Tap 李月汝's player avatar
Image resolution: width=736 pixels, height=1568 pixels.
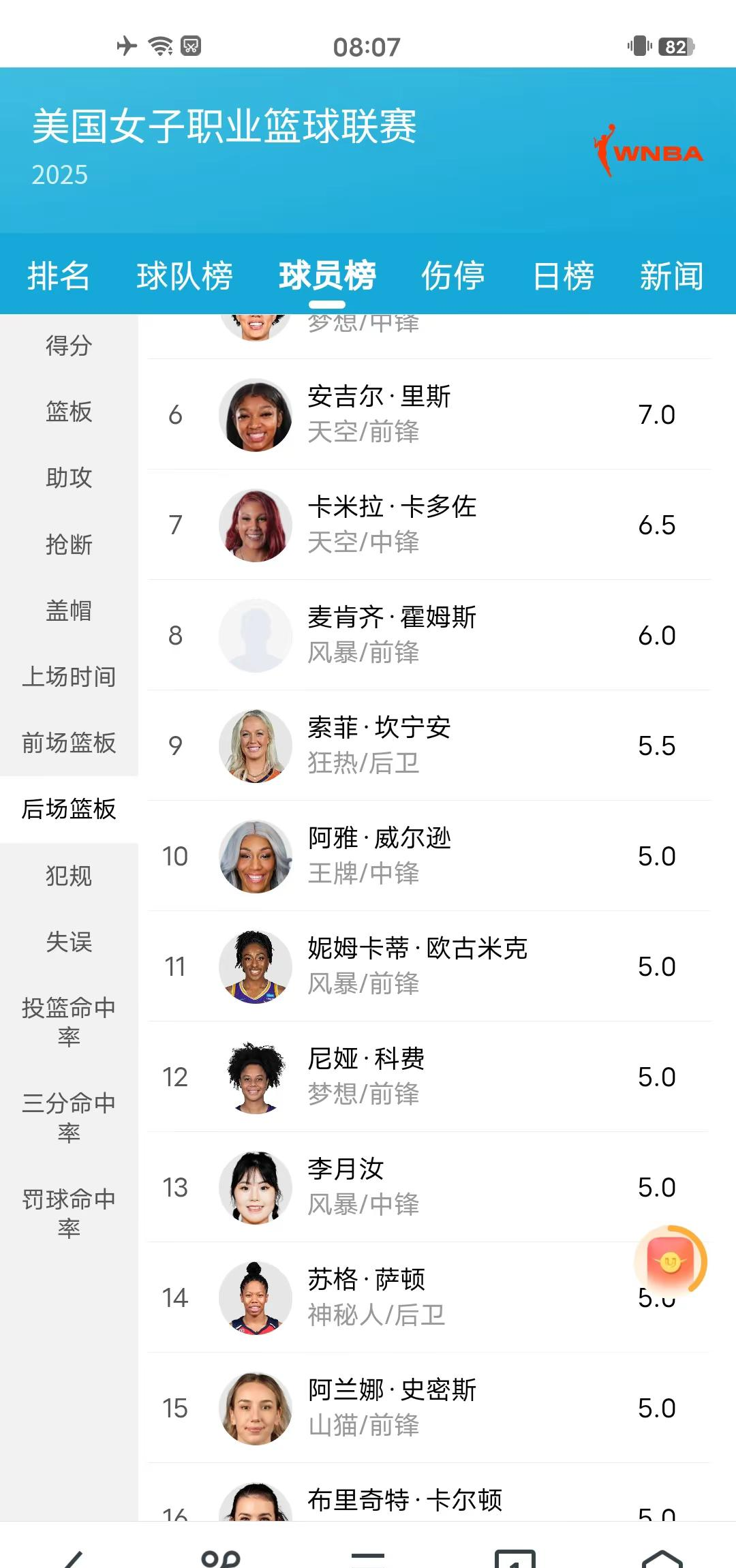tap(256, 1187)
